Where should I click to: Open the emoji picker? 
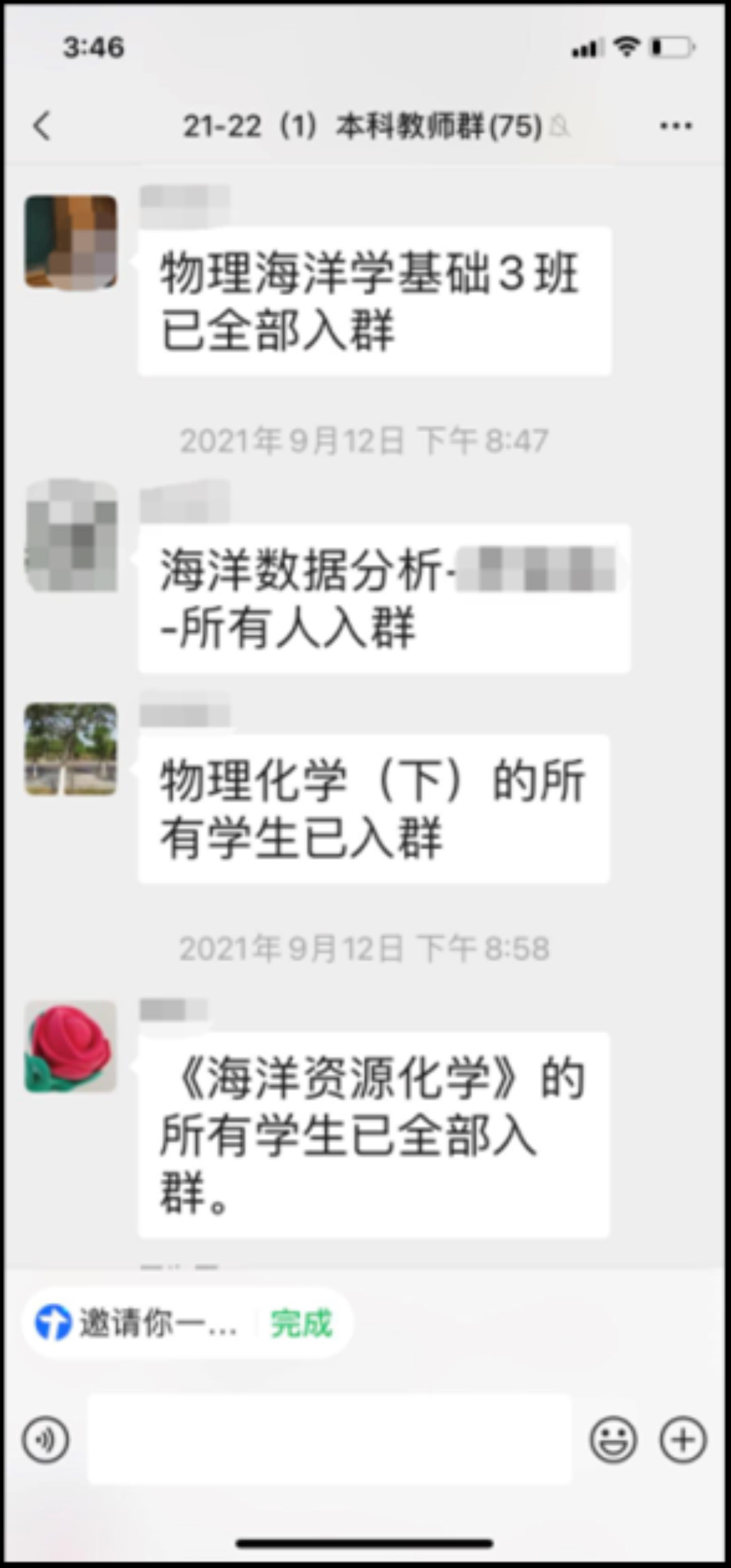pos(613,1440)
